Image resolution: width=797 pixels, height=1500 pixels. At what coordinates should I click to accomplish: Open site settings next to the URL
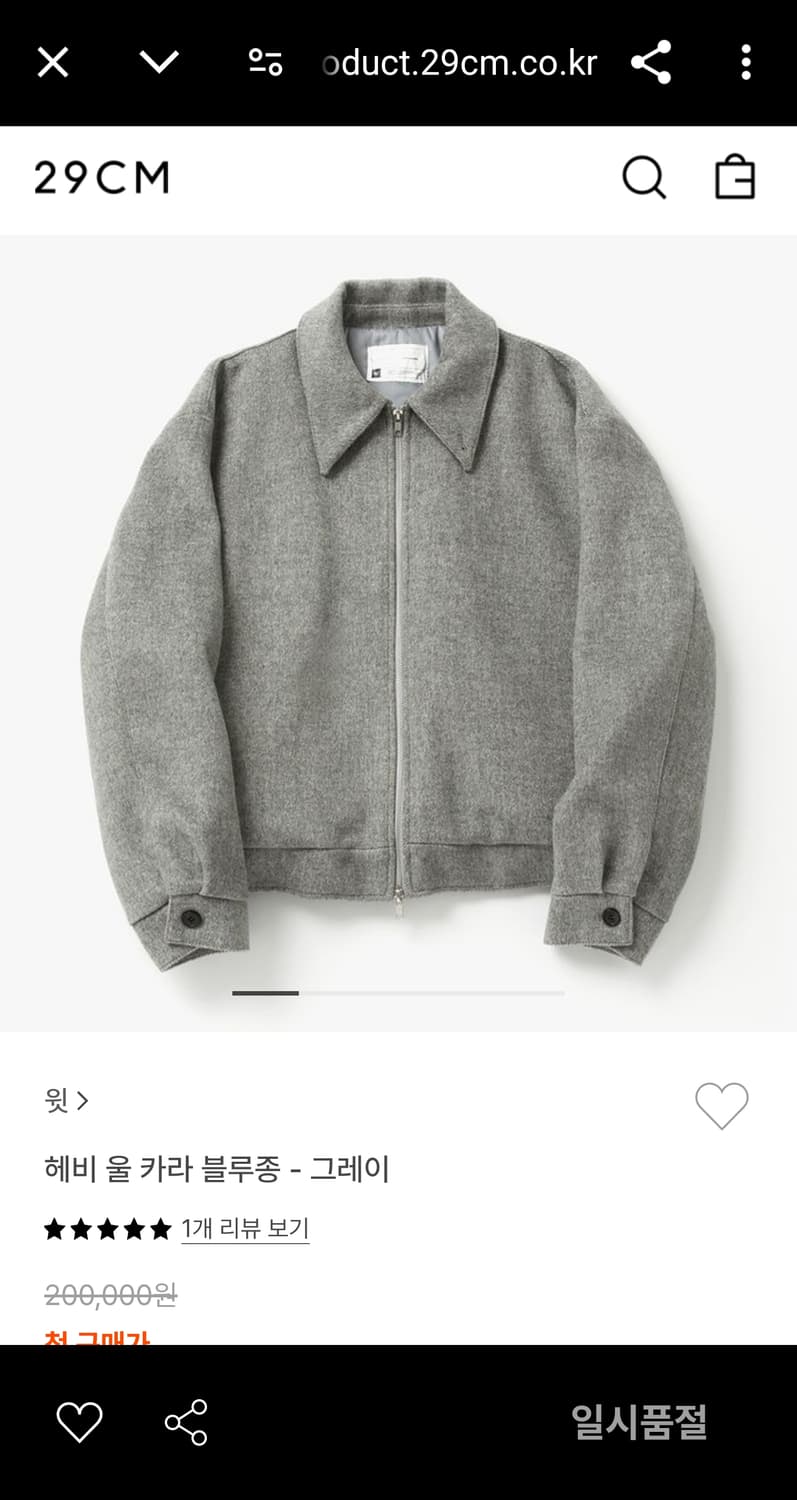click(265, 63)
